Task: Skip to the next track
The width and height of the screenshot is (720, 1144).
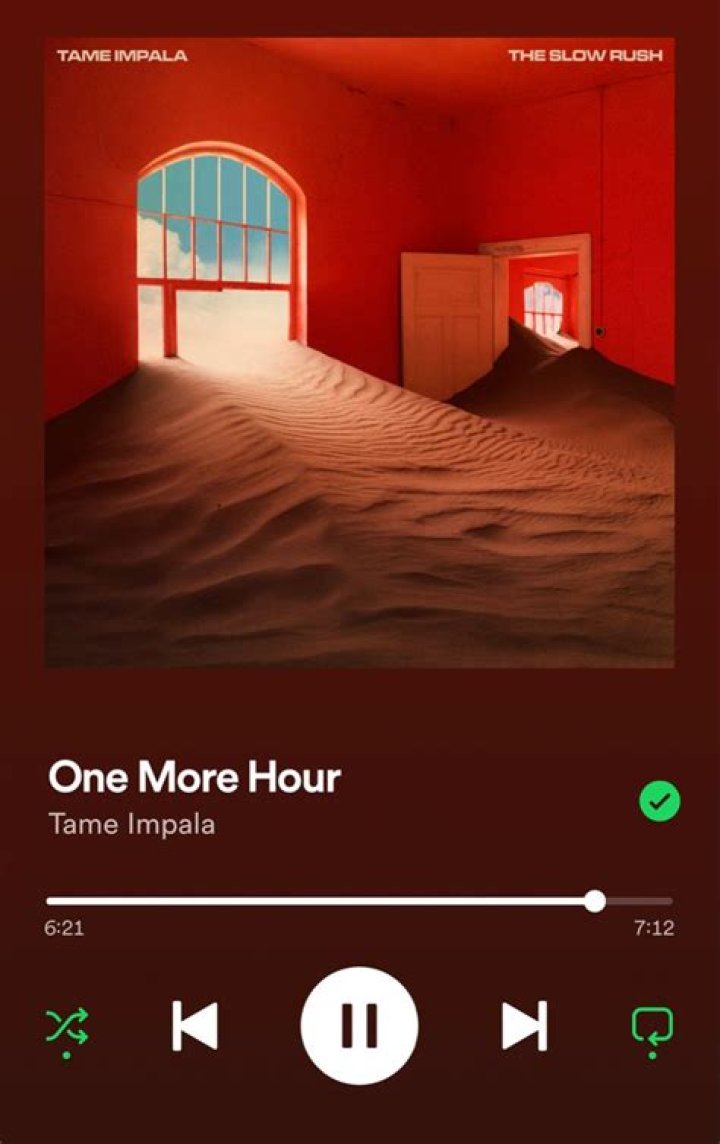Action: pyautogui.click(x=524, y=1025)
